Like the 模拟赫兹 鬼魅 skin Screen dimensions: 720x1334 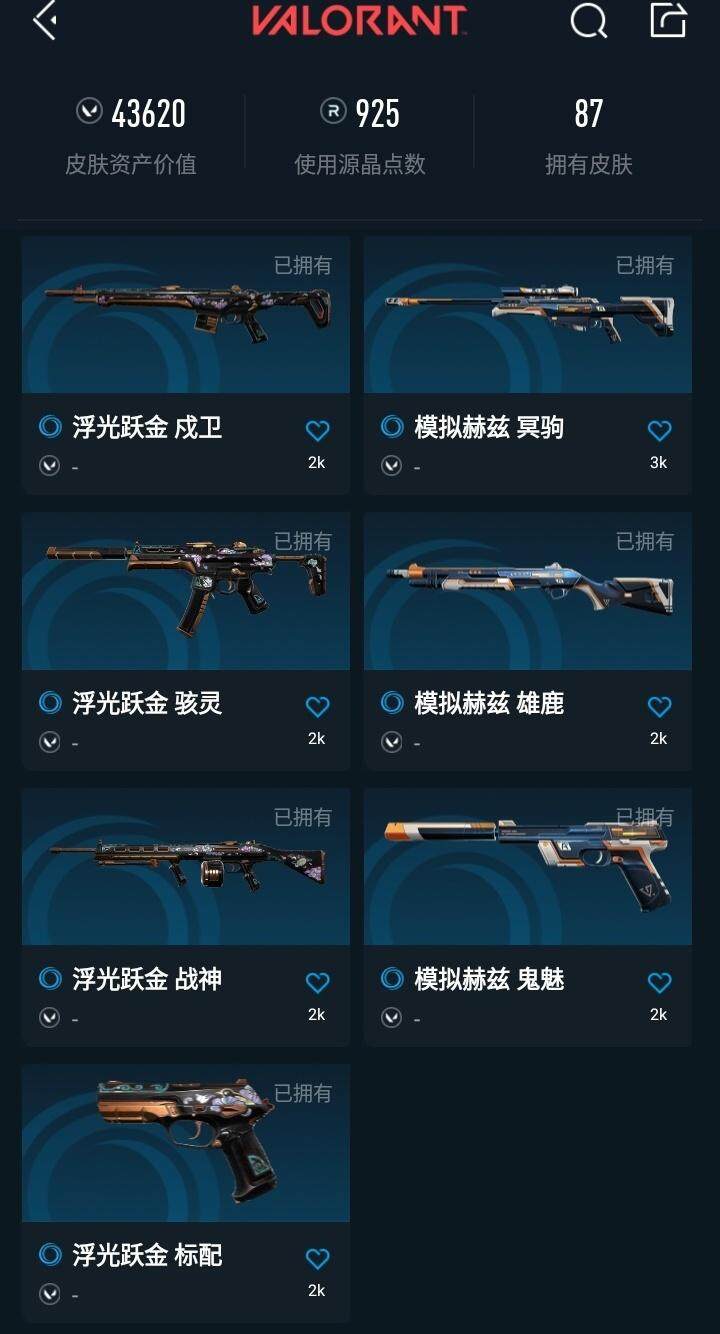[659, 983]
